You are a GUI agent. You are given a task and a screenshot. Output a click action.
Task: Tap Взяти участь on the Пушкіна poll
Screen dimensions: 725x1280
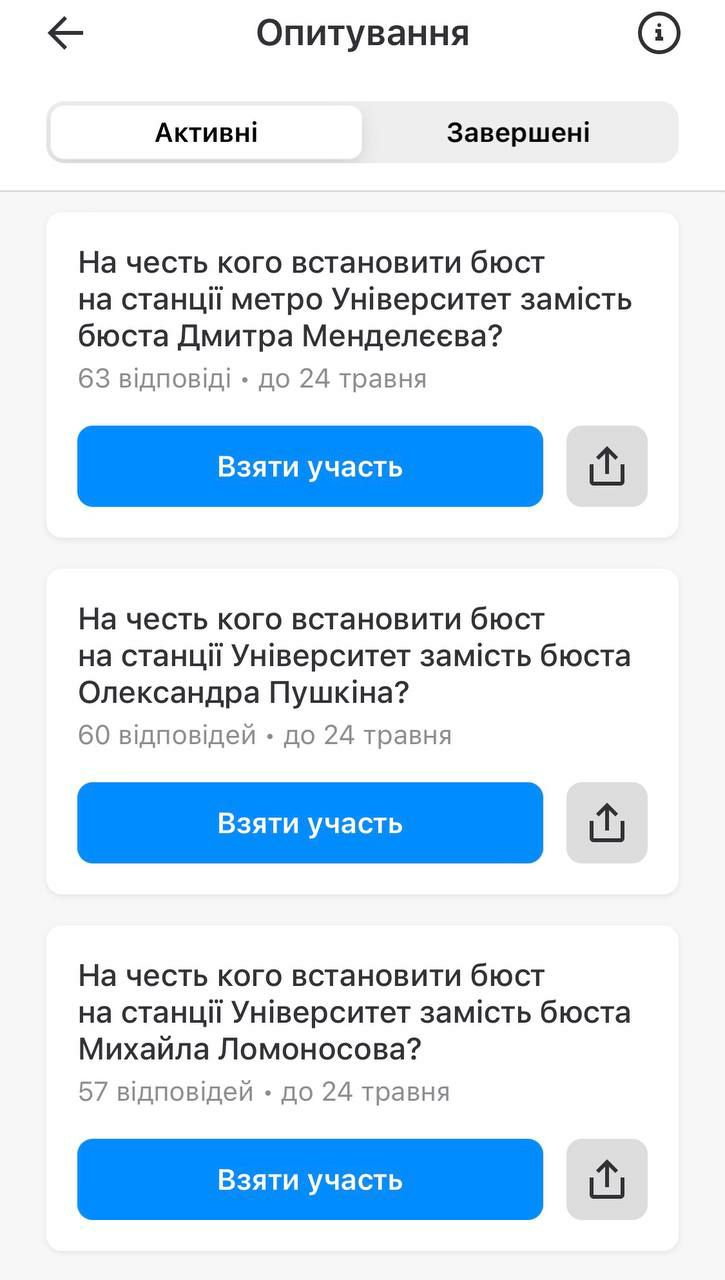(309, 822)
